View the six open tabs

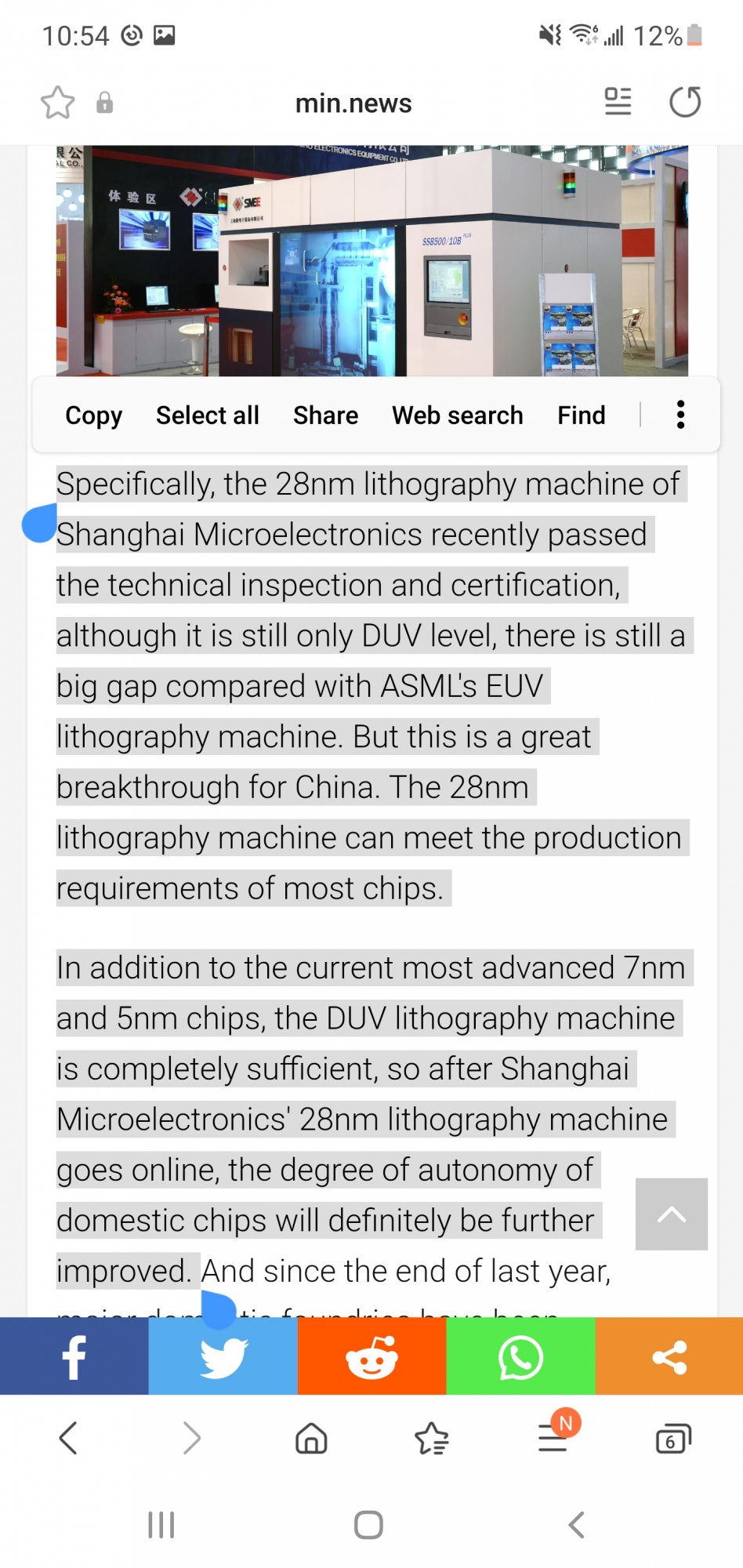672,1439
